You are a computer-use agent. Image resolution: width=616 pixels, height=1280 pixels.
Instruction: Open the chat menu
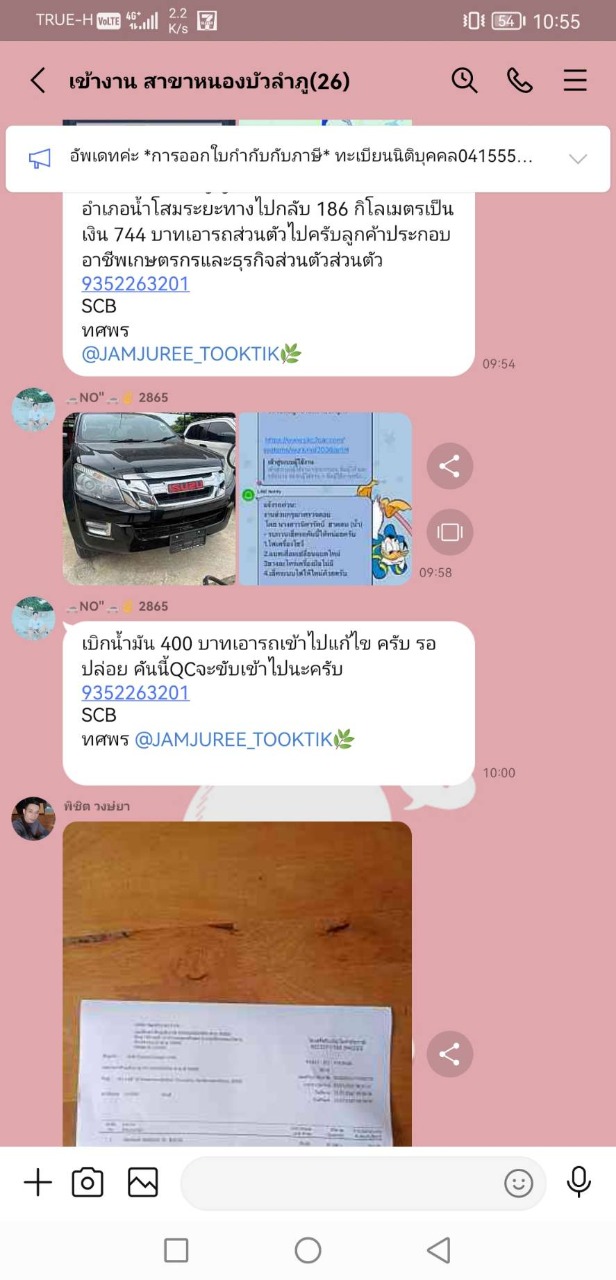point(575,81)
